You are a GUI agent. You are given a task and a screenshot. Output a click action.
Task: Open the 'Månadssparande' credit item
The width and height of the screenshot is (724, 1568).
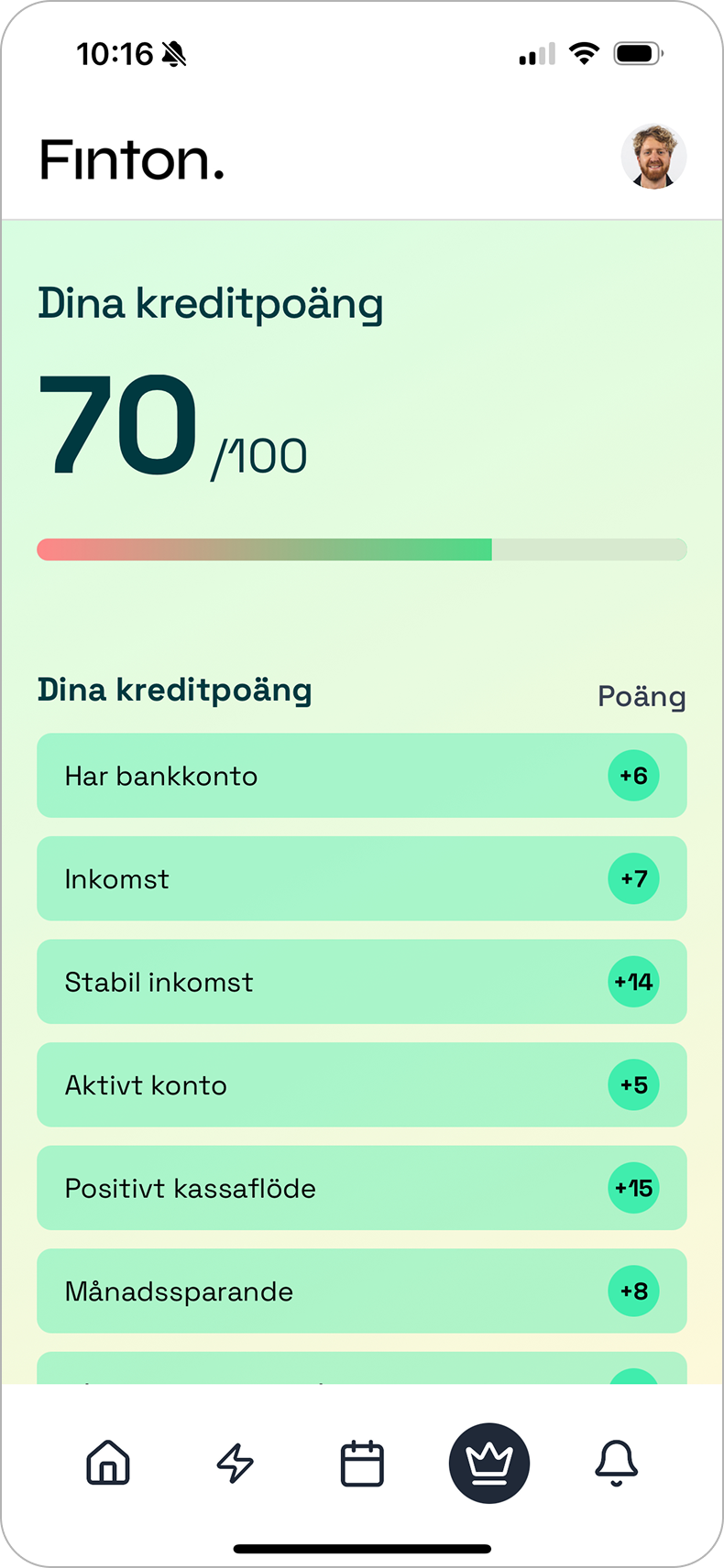[x=362, y=1291]
